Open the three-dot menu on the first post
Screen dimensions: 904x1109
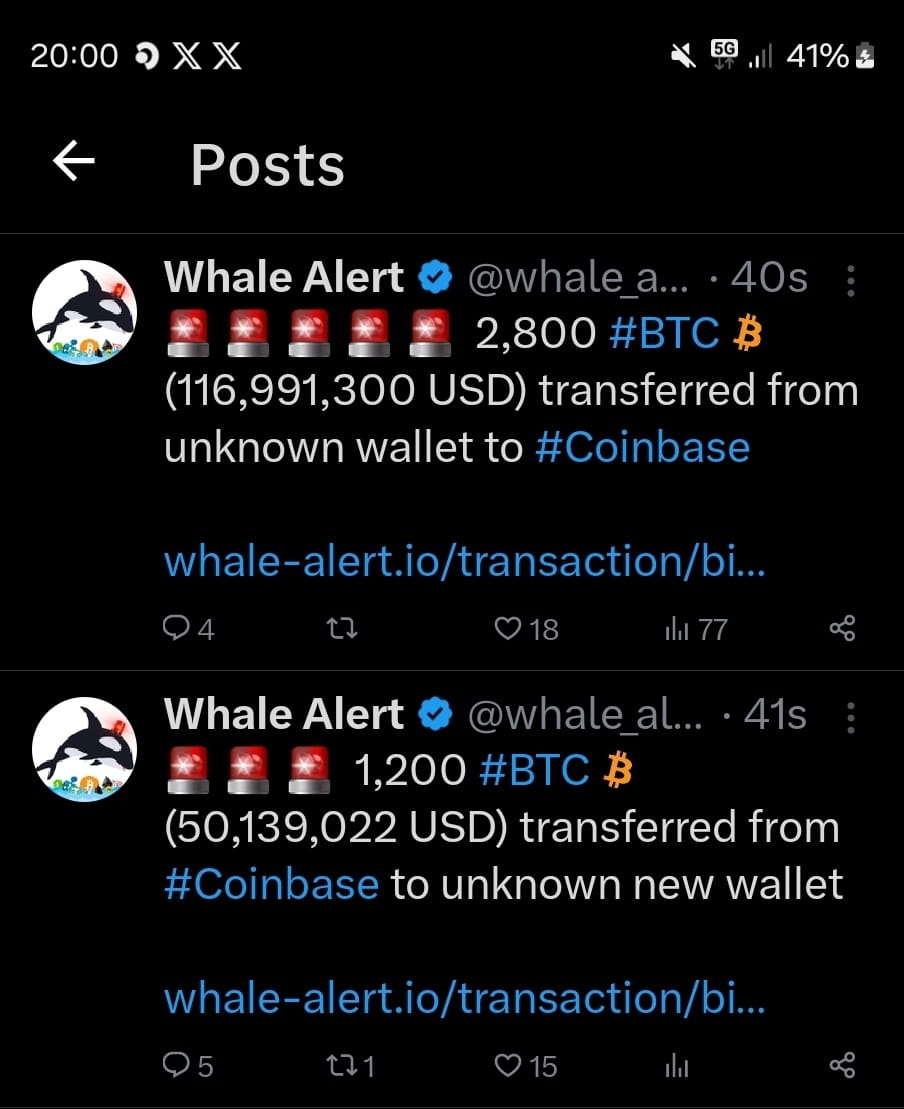coord(849,282)
